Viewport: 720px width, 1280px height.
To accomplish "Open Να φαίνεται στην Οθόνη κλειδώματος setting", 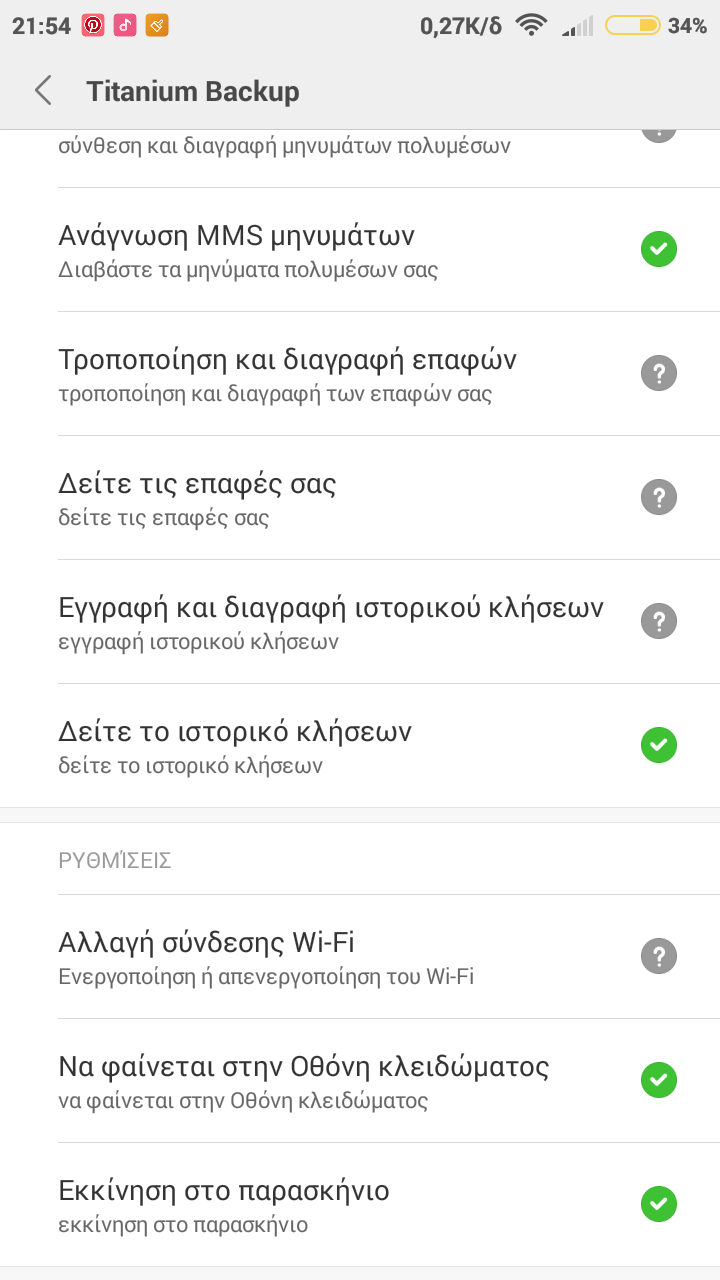I will click(x=360, y=1081).
